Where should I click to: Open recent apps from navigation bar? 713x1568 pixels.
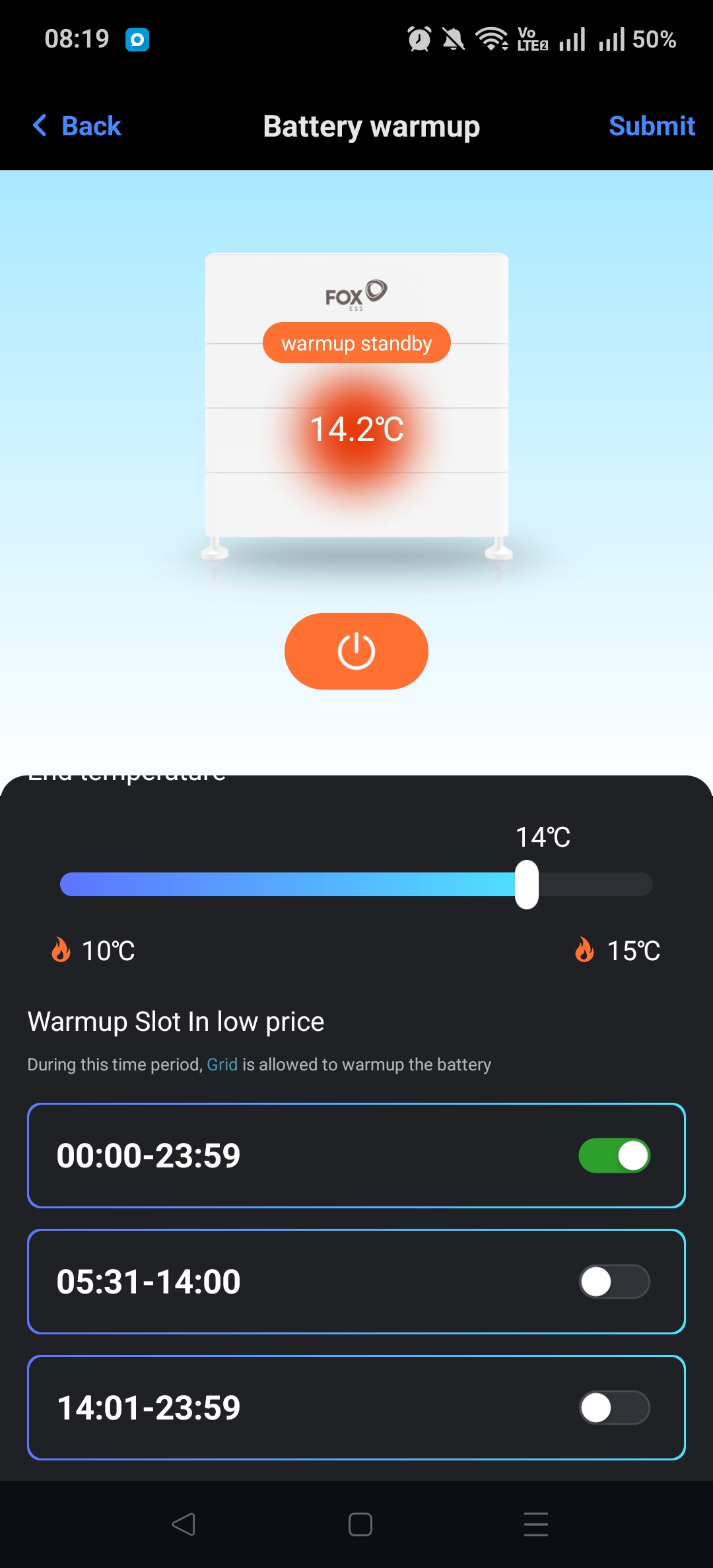535,1524
